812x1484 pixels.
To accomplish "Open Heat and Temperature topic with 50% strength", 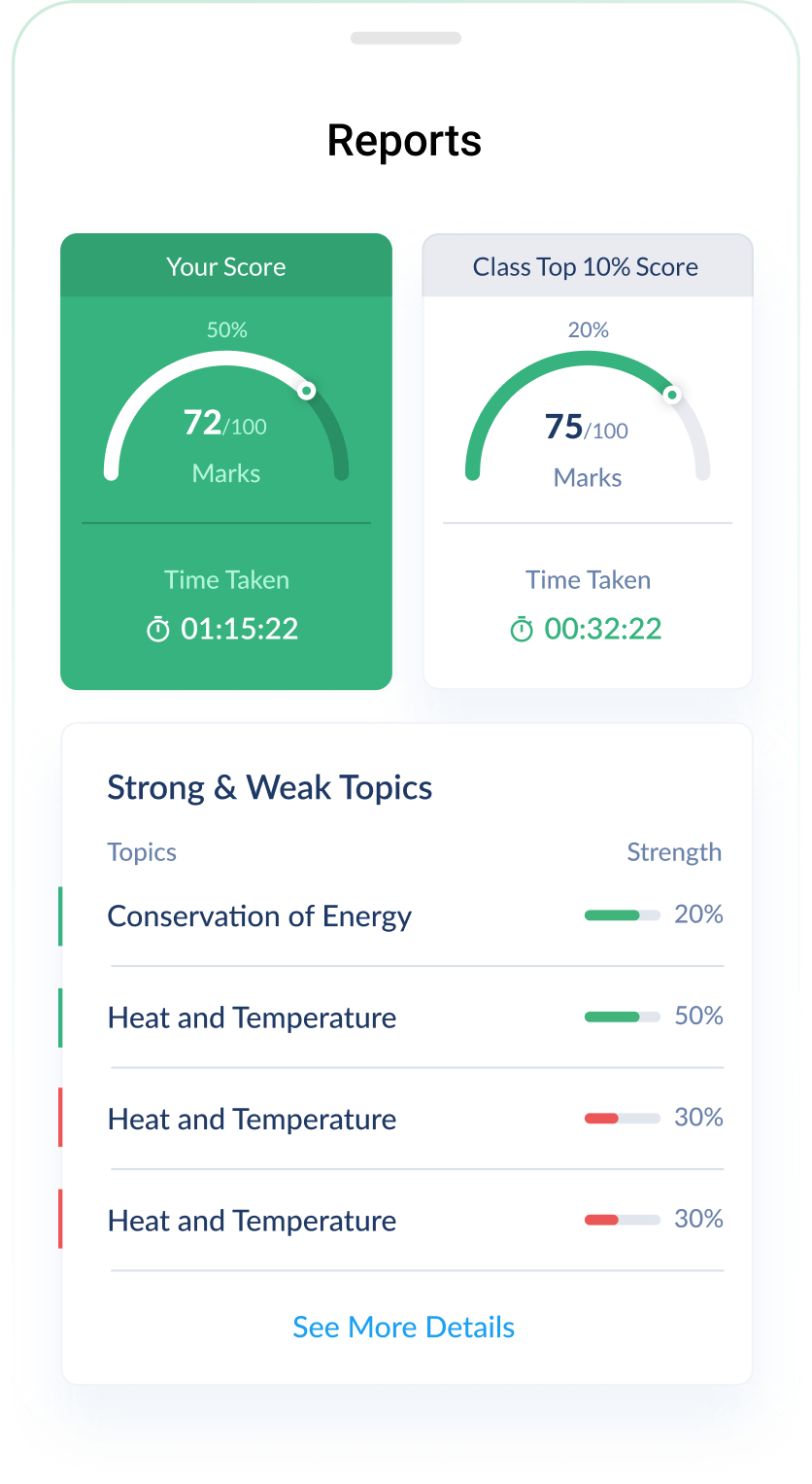I will (x=253, y=1018).
